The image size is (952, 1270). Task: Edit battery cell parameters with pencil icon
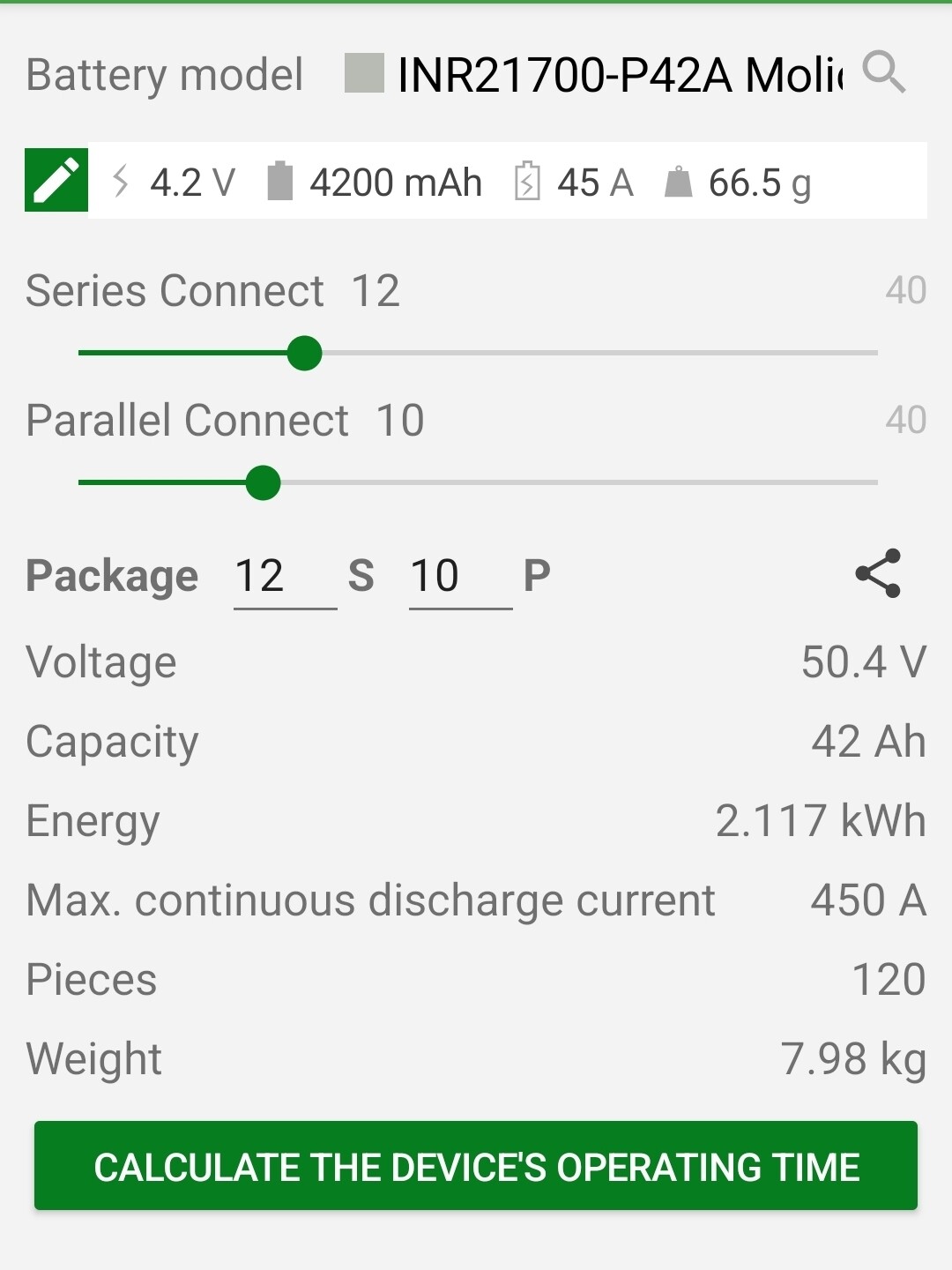pos(56,181)
